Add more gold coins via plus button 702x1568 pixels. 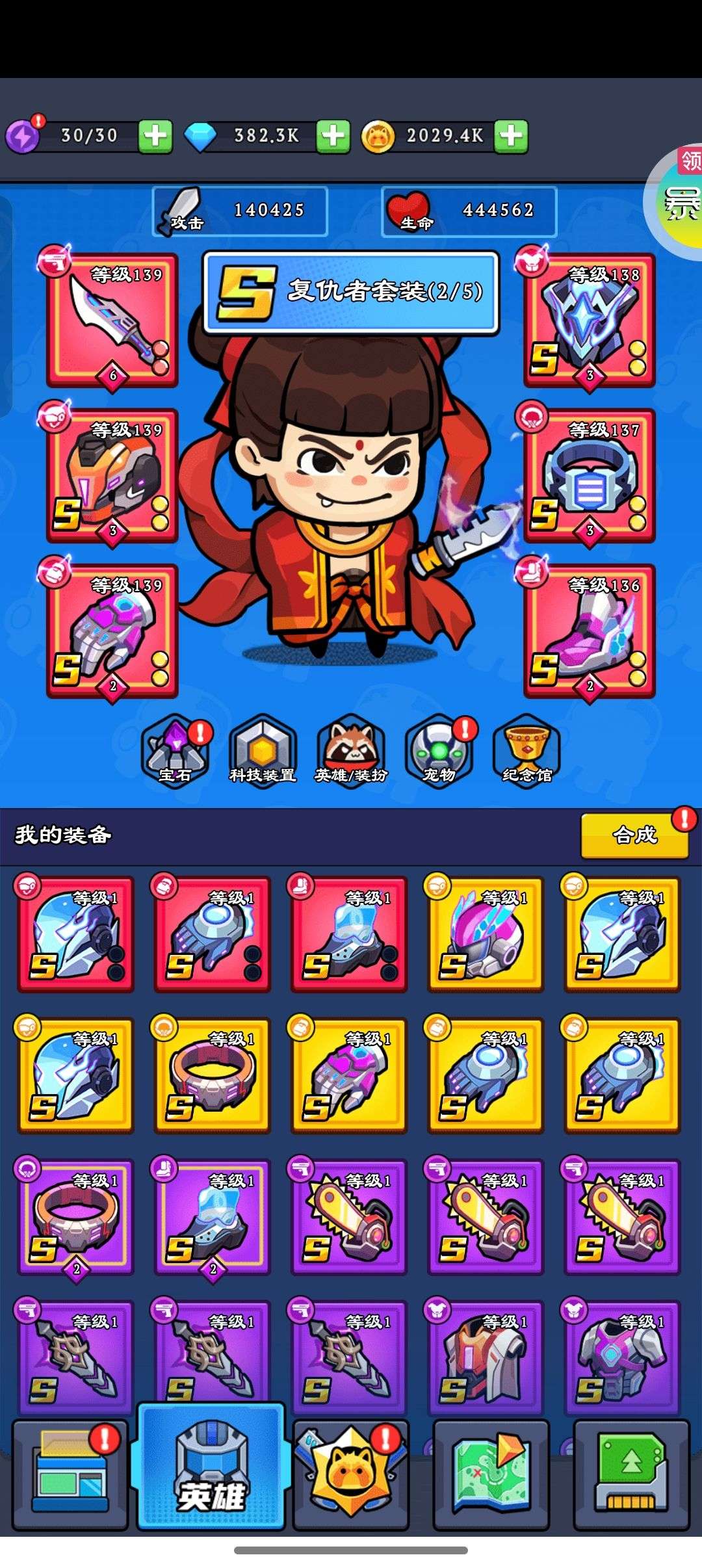point(511,136)
